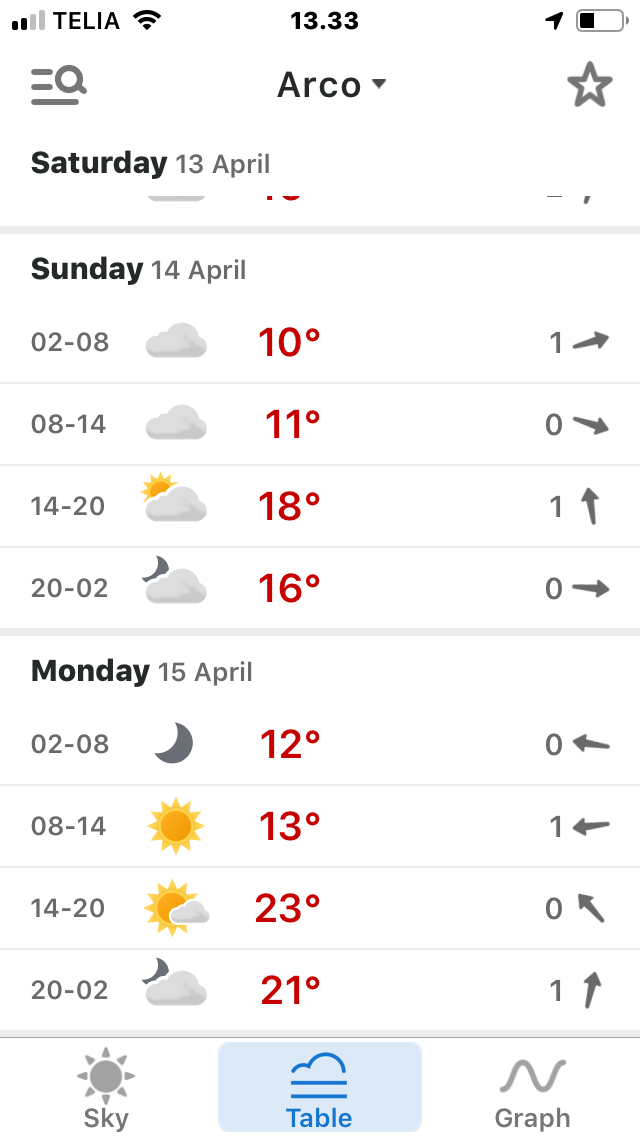
Task: Expand the Arco location dropdown
Action: coord(331,86)
